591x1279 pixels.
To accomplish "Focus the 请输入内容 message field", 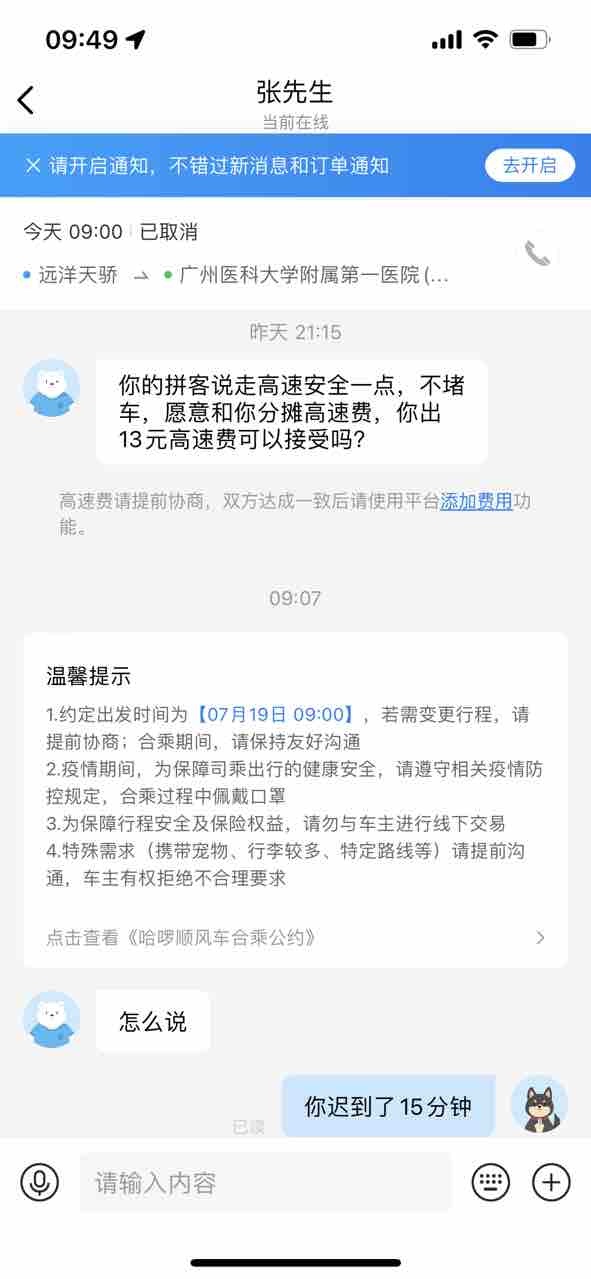I will [265, 1182].
